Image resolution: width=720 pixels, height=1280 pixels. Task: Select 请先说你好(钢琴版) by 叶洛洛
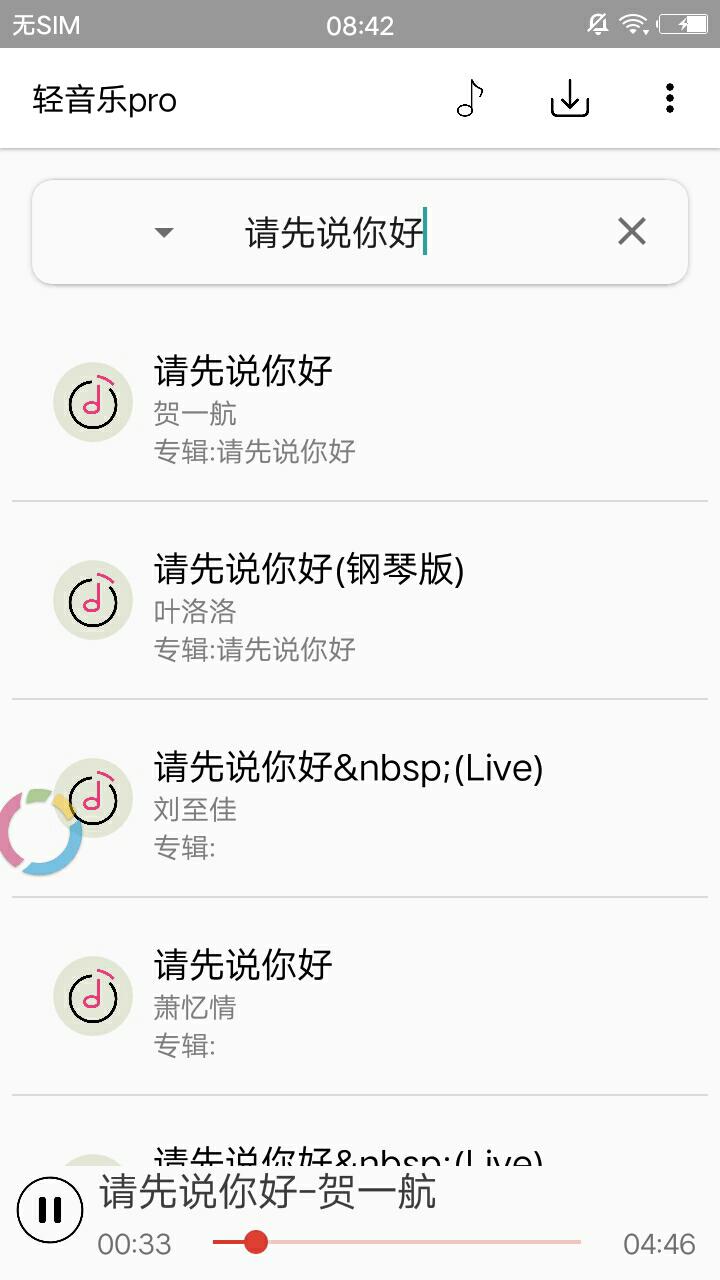[360, 601]
